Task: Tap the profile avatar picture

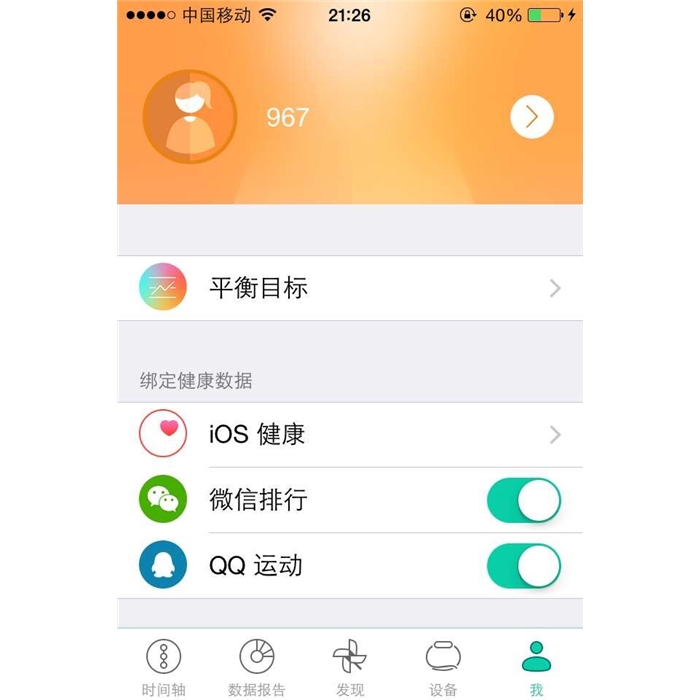Action: point(190,117)
